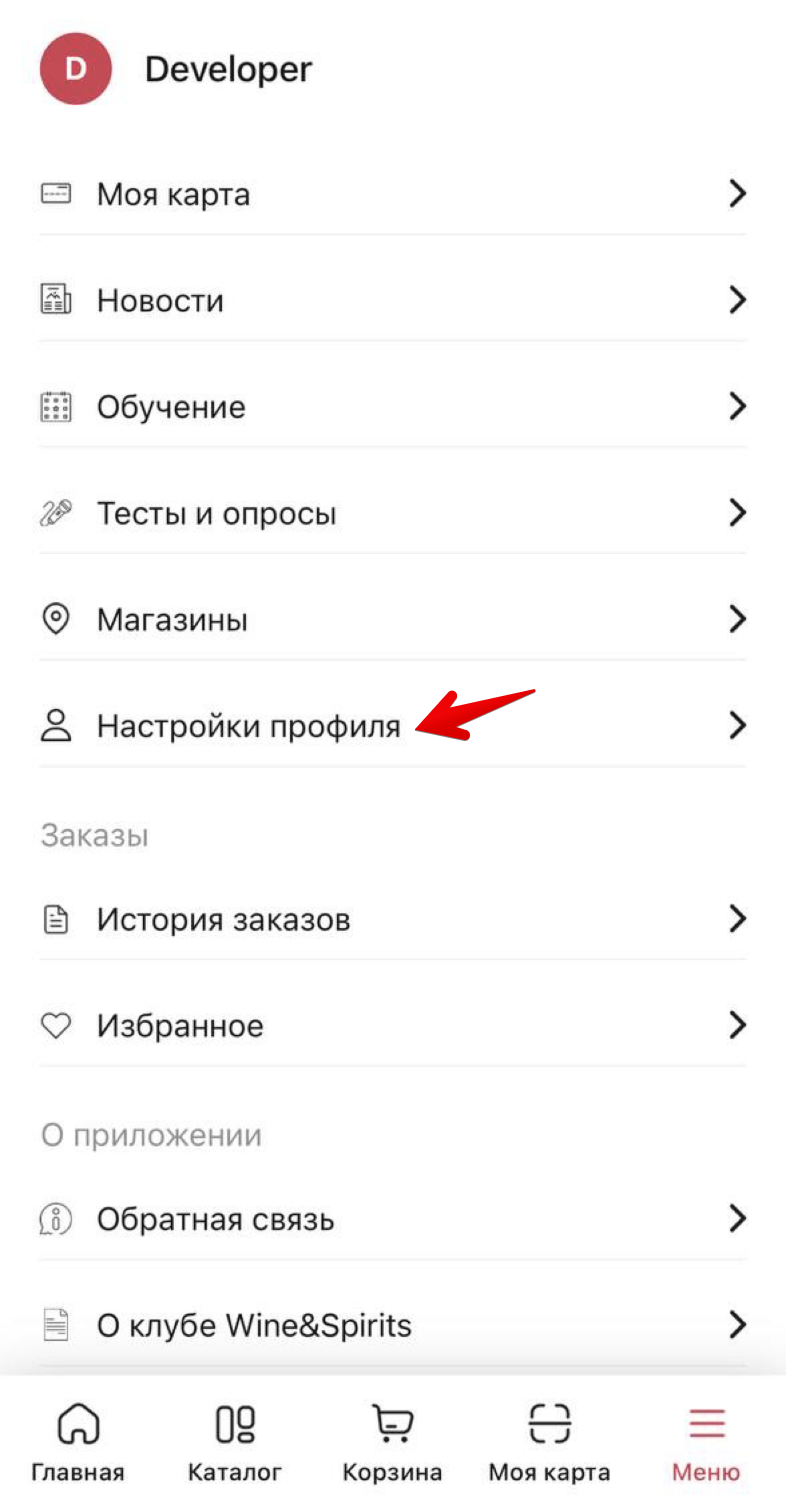The width and height of the screenshot is (786, 1508).
Task: Select the Моя карта bottom tab
Action: (x=549, y=1442)
